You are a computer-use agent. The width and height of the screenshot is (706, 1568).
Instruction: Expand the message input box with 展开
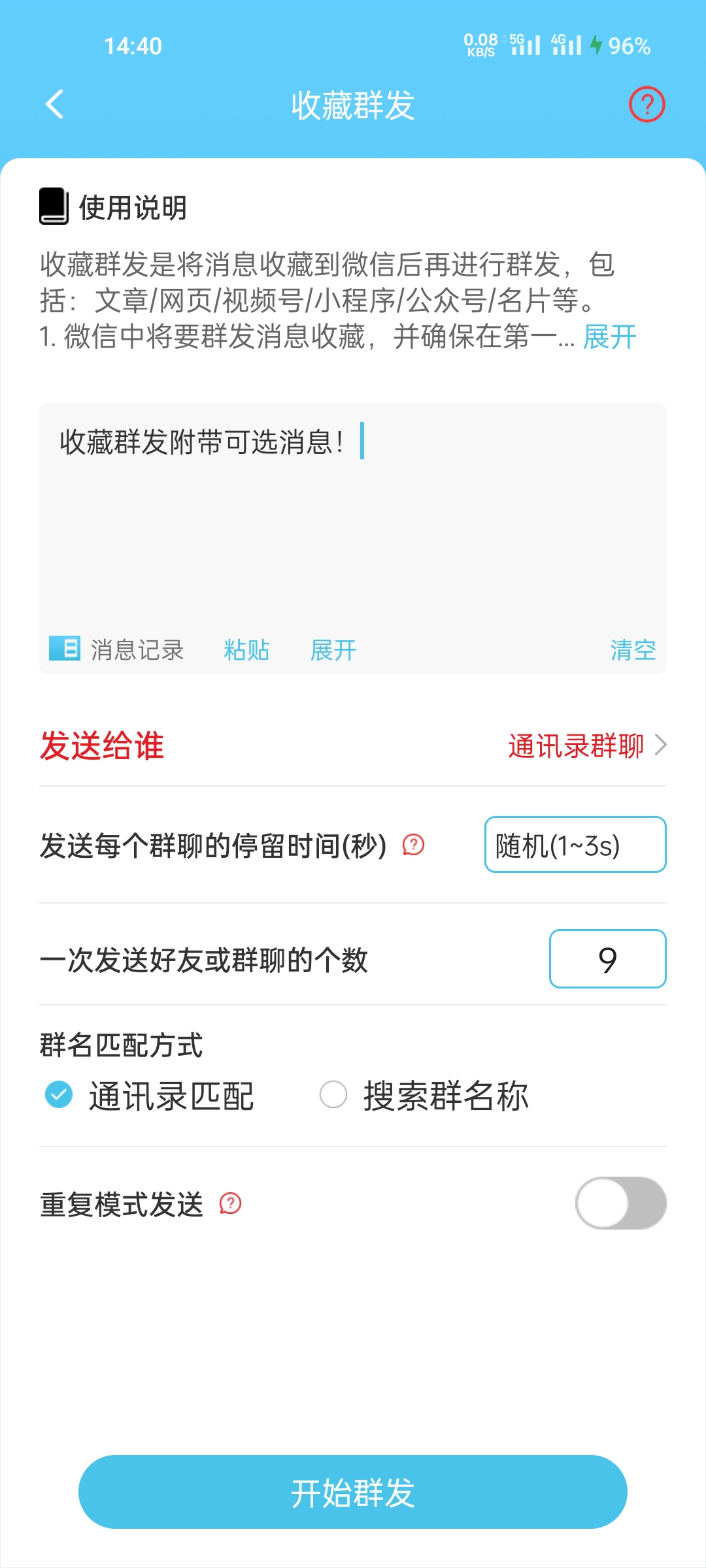[x=333, y=650]
